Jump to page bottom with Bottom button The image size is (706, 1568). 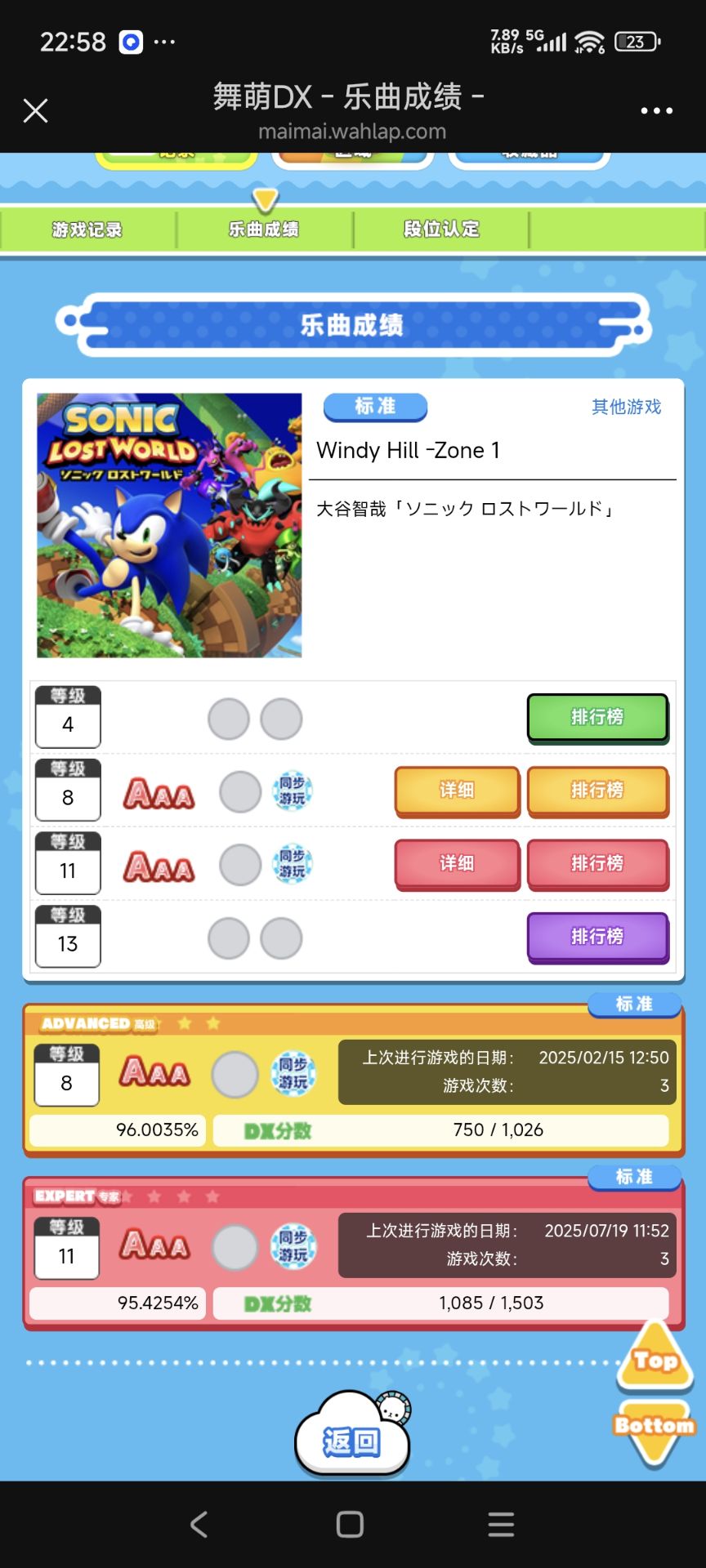click(x=655, y=1431)
